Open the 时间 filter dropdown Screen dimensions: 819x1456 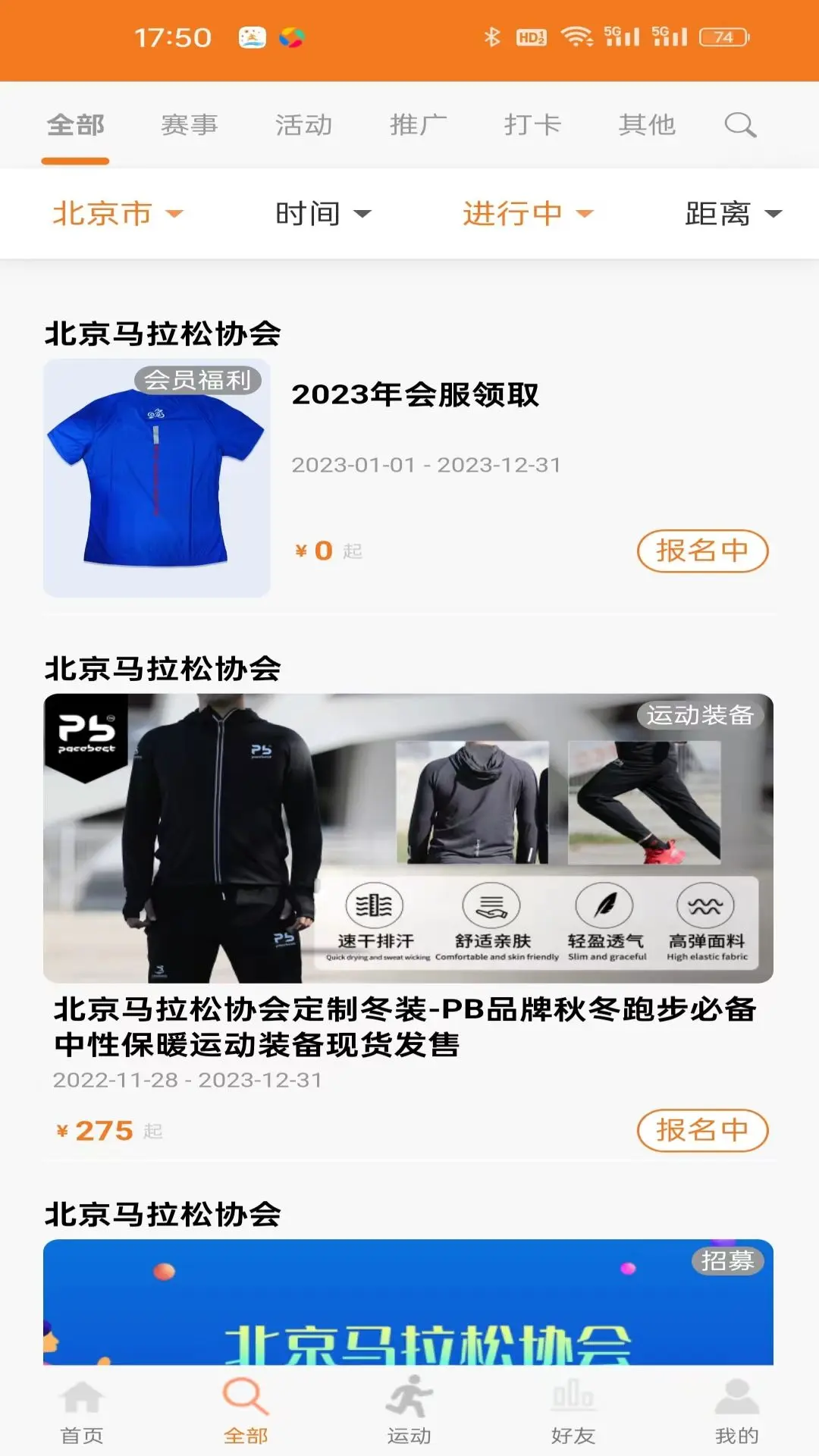pos(323,214)
